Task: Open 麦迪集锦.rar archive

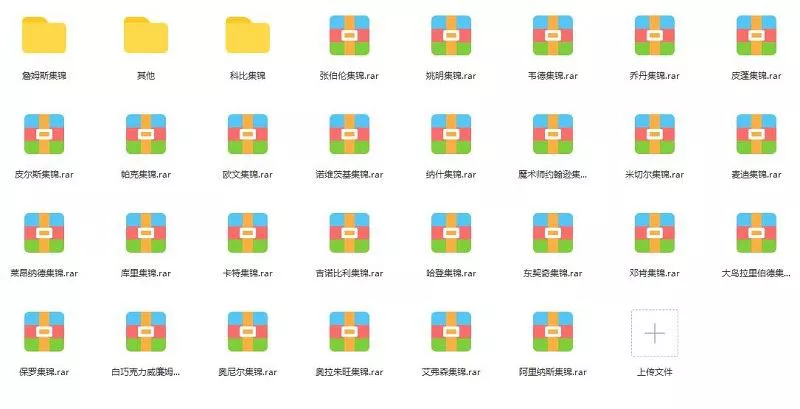Action: [757, 135]
